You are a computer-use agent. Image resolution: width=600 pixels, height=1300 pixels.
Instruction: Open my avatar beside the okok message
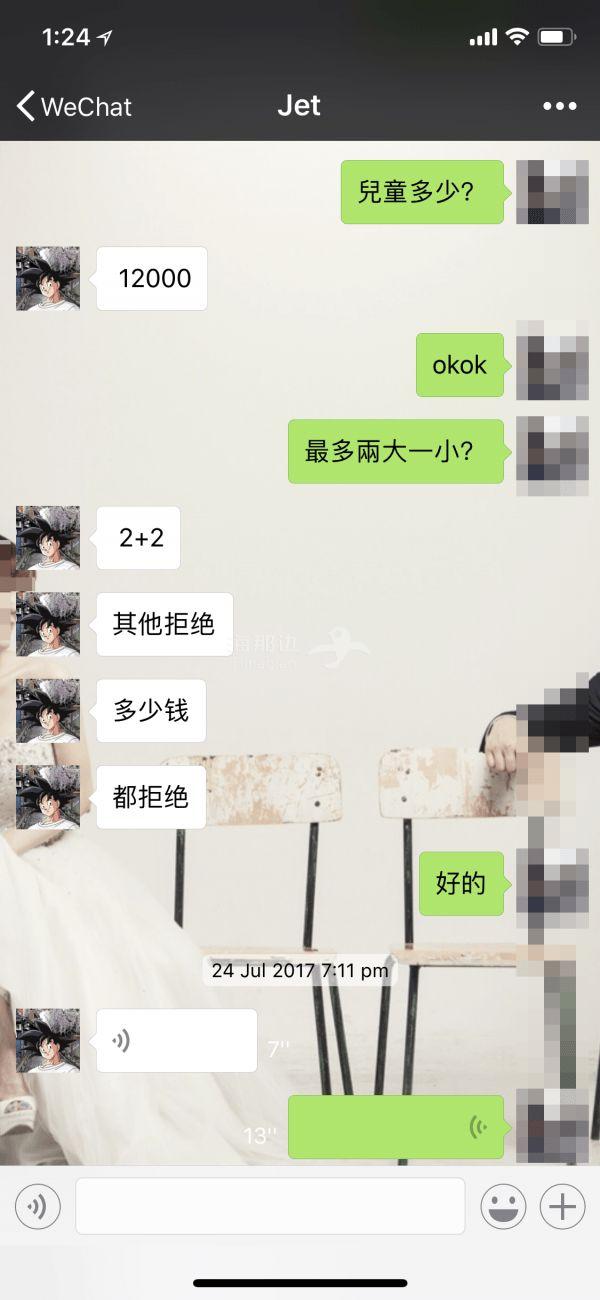(x=551, y=365)
